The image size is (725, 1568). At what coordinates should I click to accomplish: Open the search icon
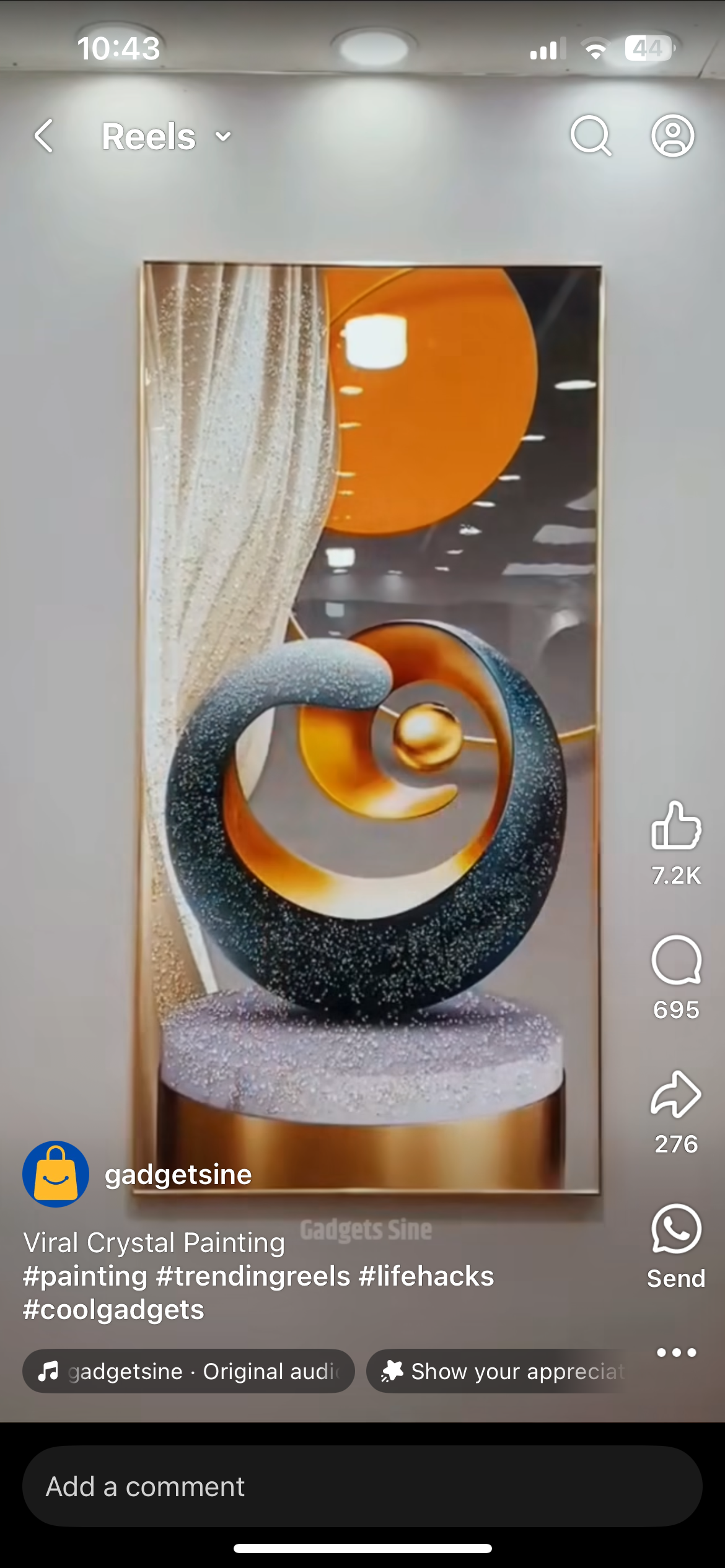tap(591, 136)
